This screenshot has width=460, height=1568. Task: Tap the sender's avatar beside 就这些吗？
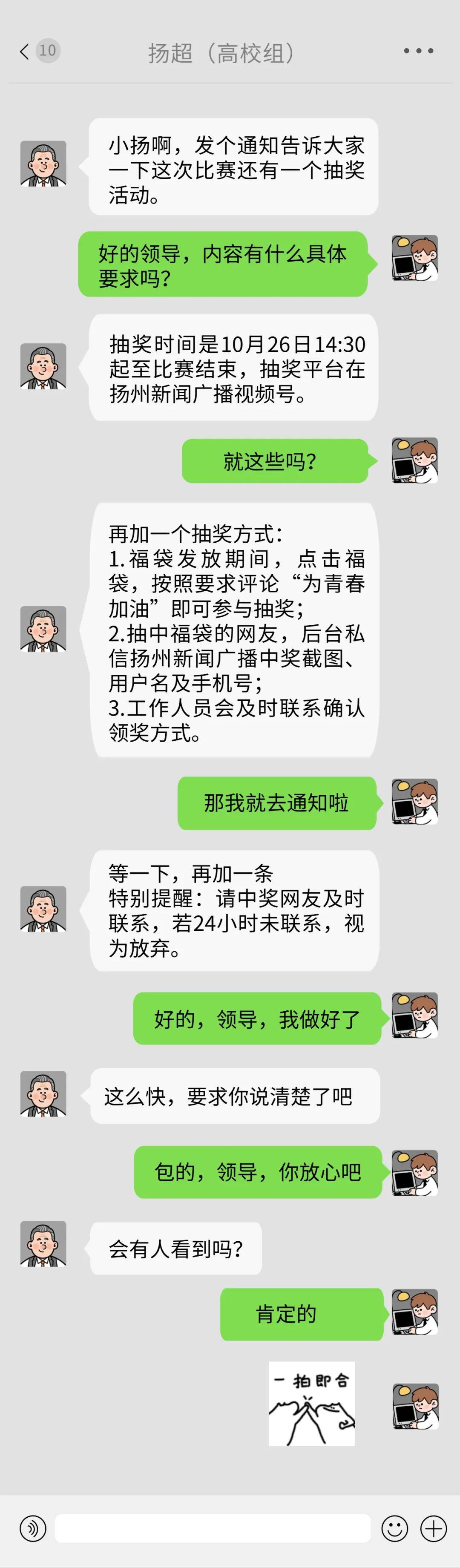[x=414, y=460]
